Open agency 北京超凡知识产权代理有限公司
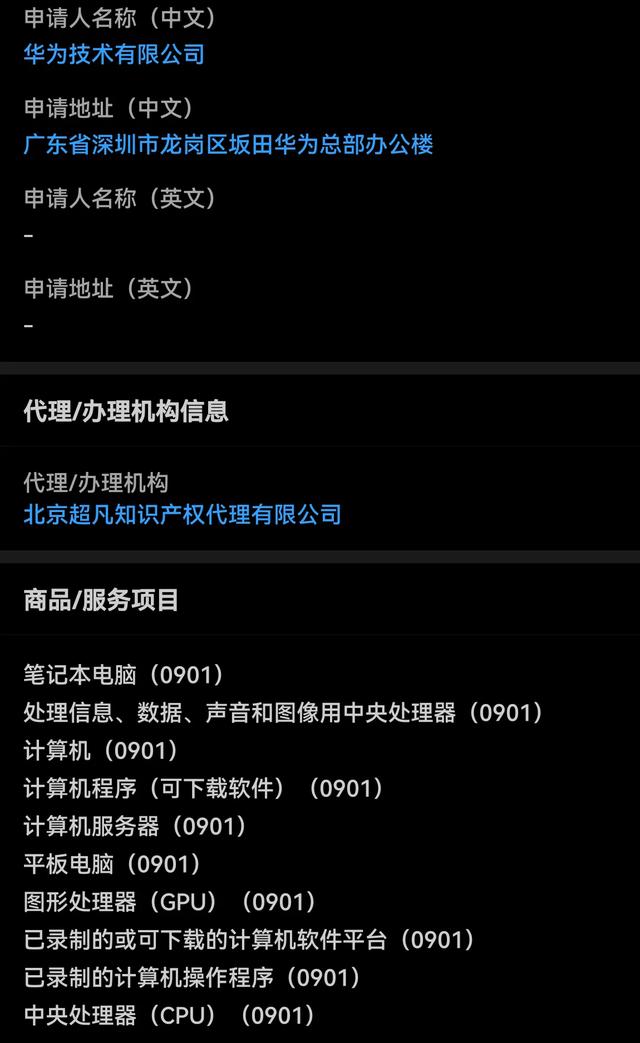Image resolution: width=640 pixels, height=1043 pixels. coord(182,515)
